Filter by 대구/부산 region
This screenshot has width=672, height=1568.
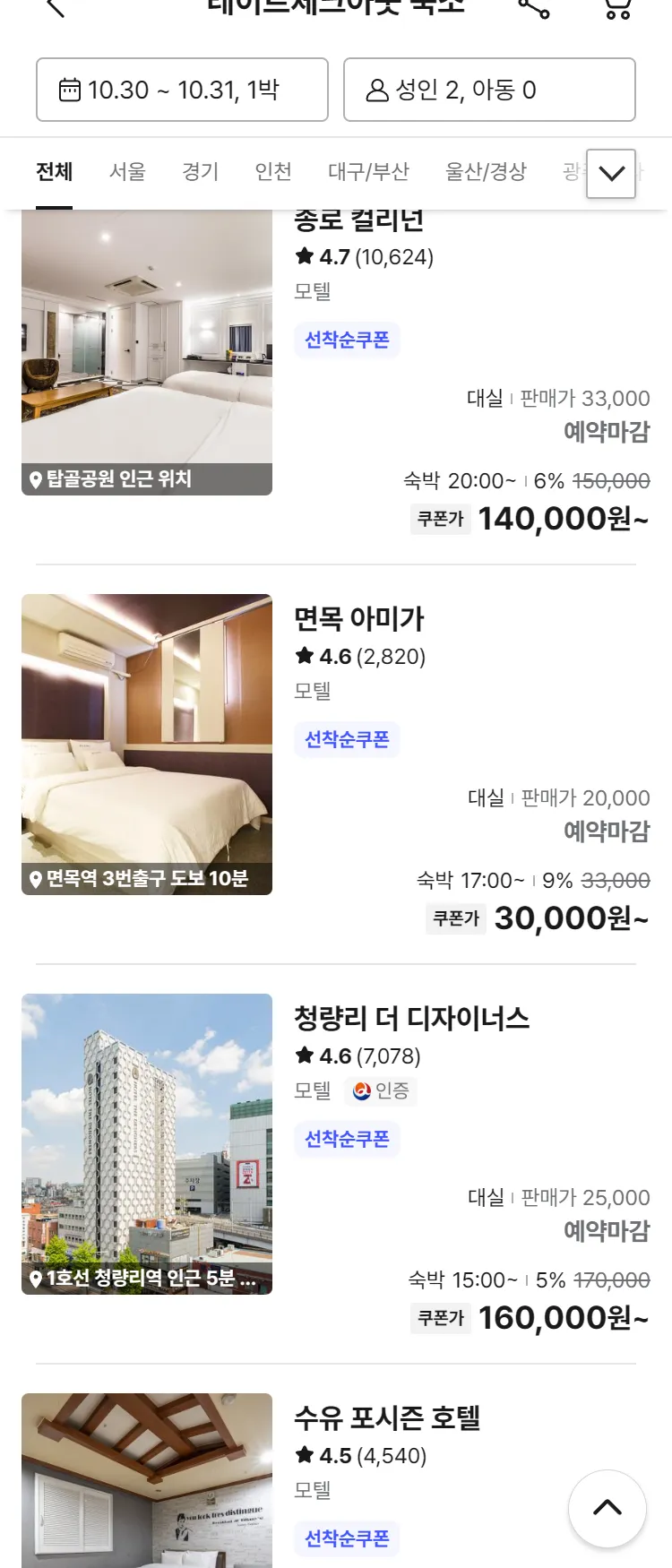368,171
